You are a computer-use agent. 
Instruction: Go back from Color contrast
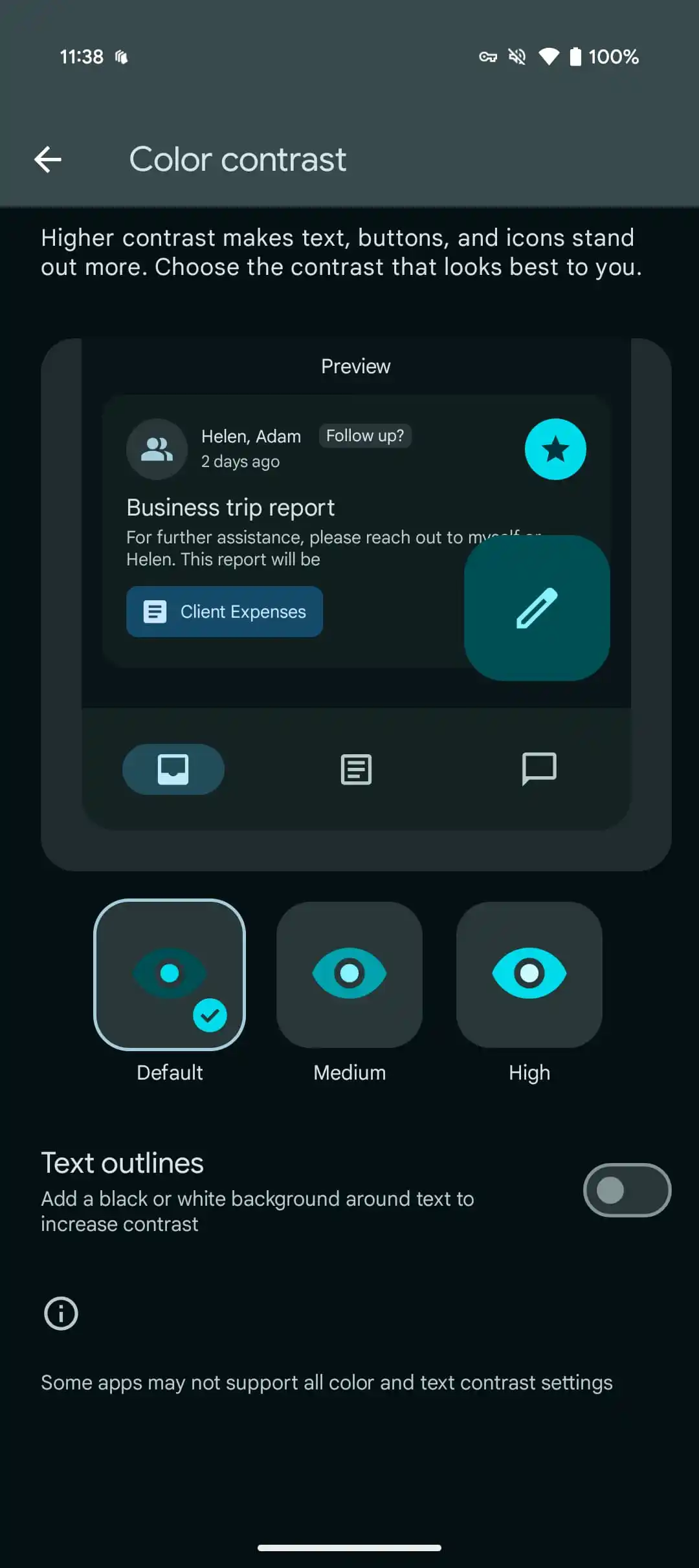coord(48,159)
